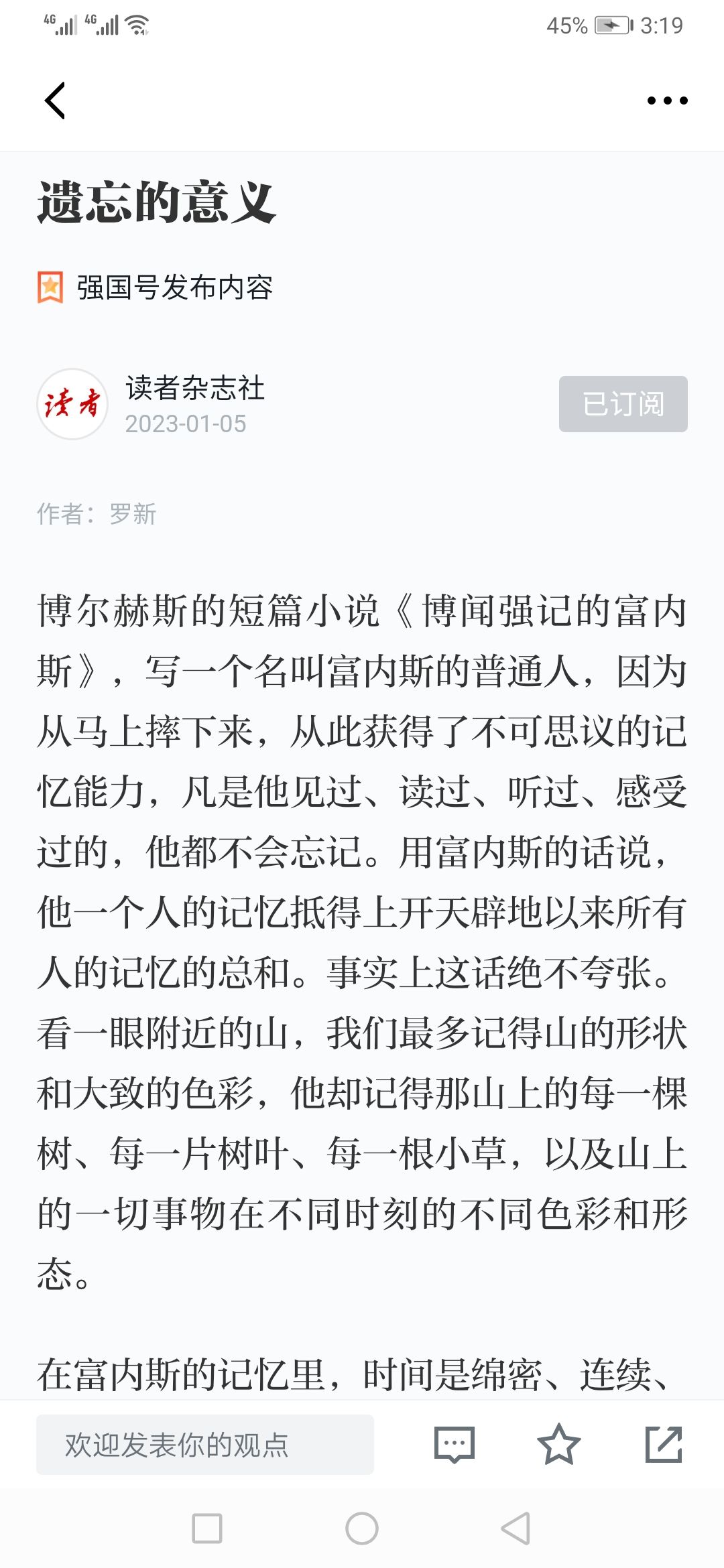Favorite this article with the star

point(558,1444)
